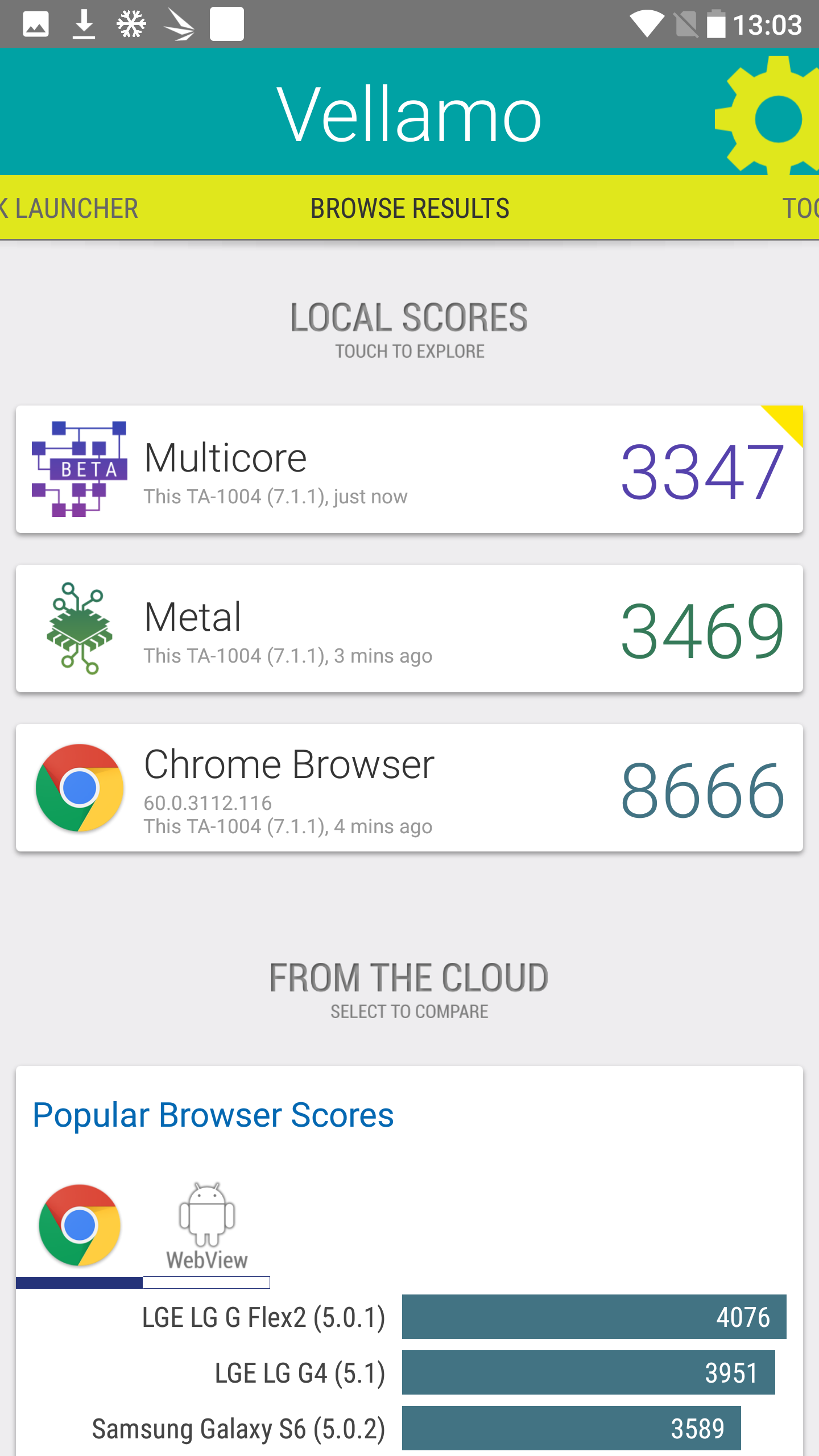819x1456 pixels.
Task: Switch to the Launcher tab
Action: 69,208
